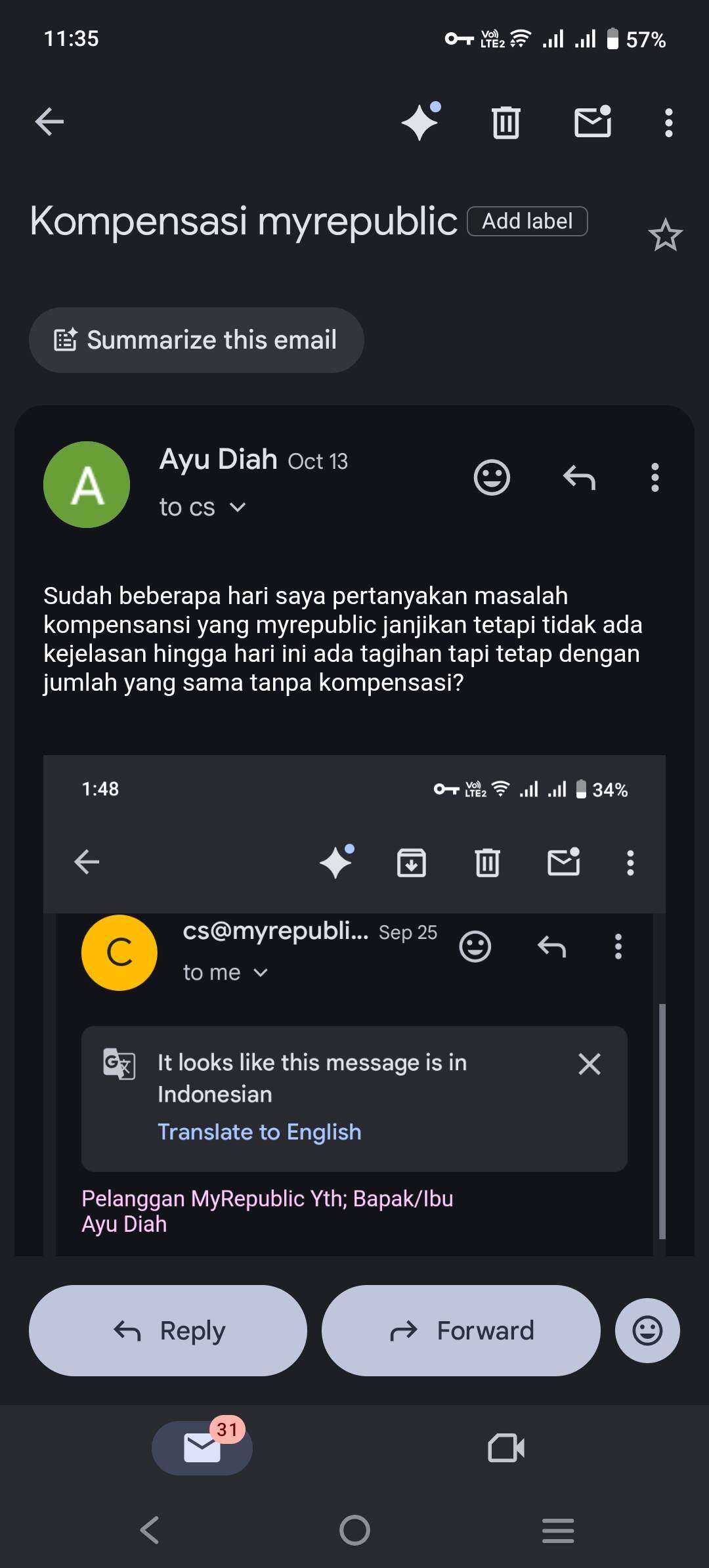Add emoji reaction to Ayu Diah's message
Screen dimensions: 709x1568
click(492, 477)
